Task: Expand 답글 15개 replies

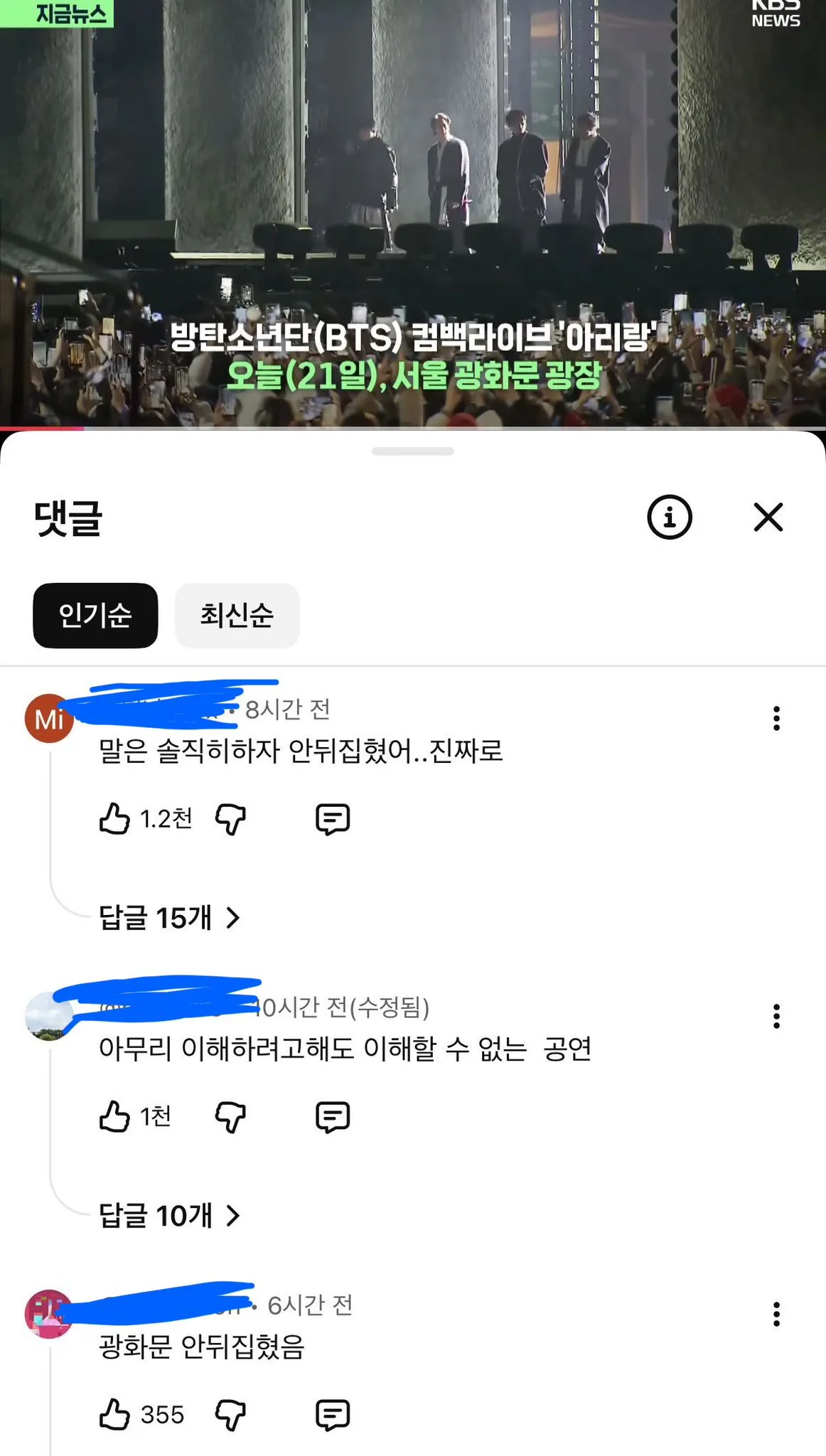Action: pyautogui.click(x=169, y=918)
